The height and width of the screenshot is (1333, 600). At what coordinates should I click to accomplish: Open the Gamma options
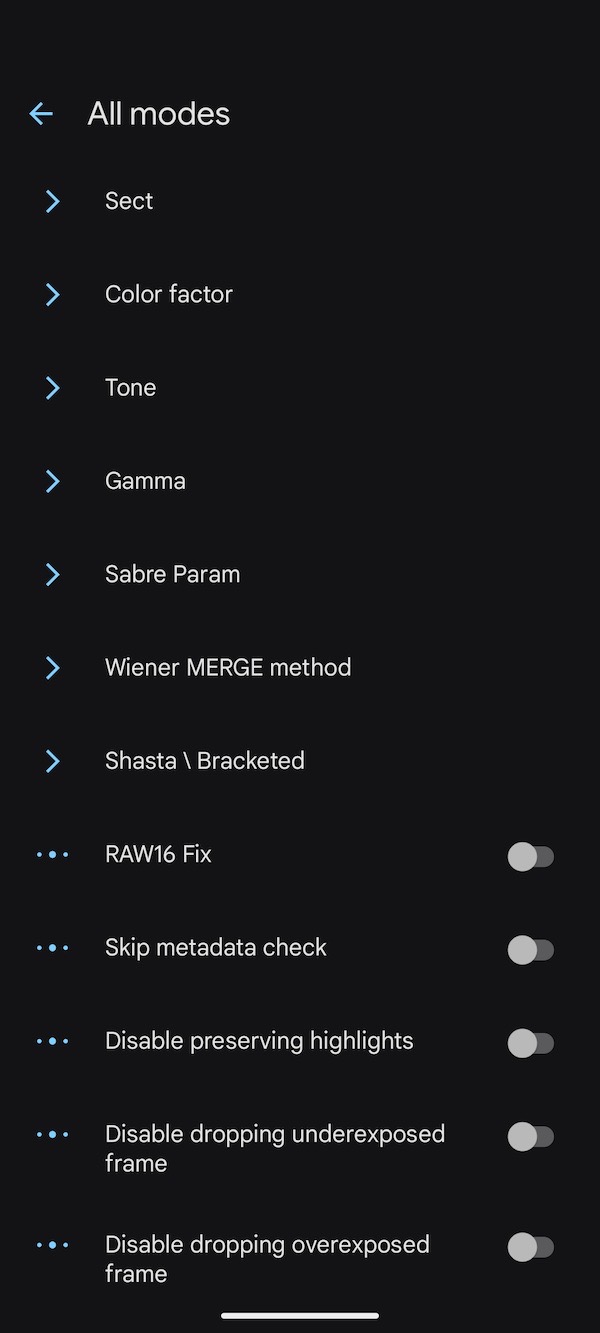pyautogui.click(x=145, y=481)
